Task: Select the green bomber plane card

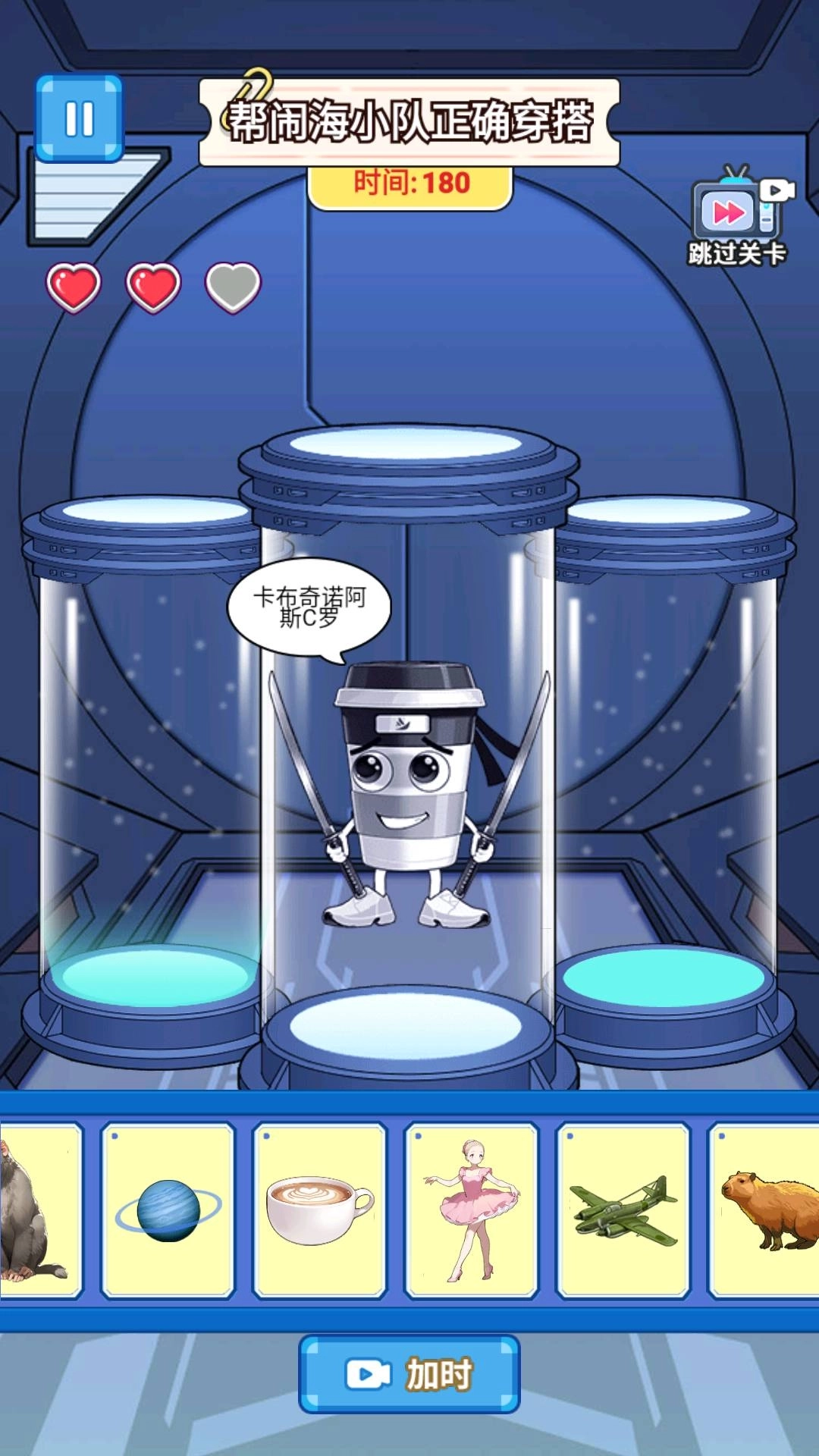Action: 623,1210
